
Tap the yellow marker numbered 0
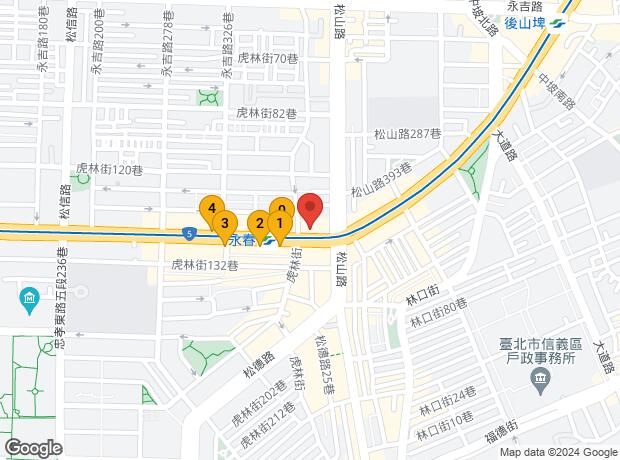pos(280,207)
